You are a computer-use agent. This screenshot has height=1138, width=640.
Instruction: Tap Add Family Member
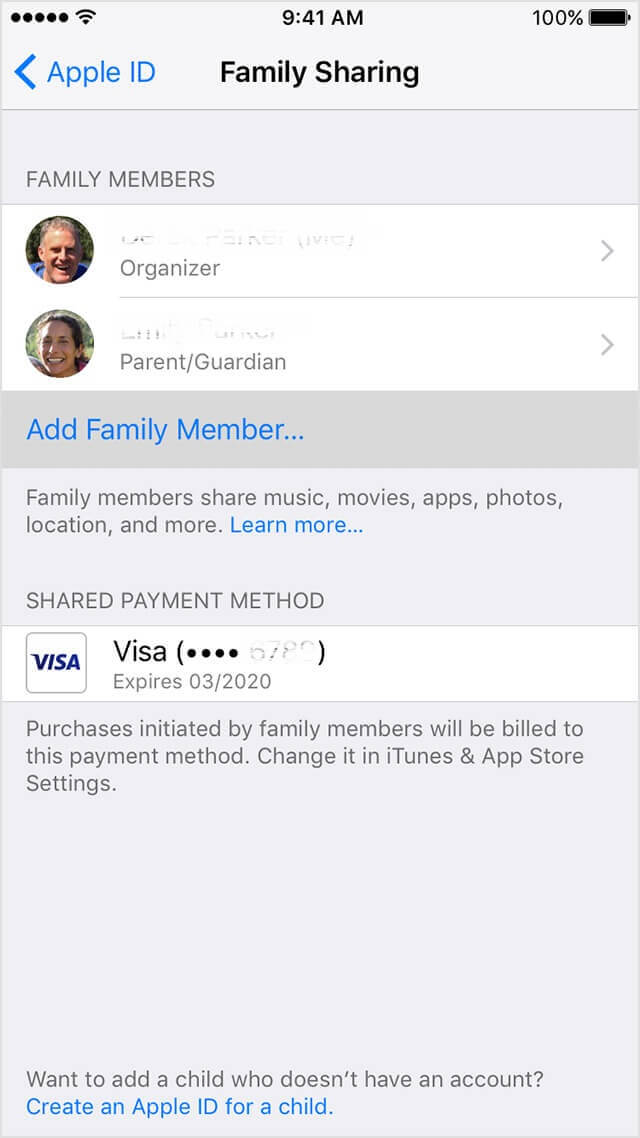click(x=320, y=430)
